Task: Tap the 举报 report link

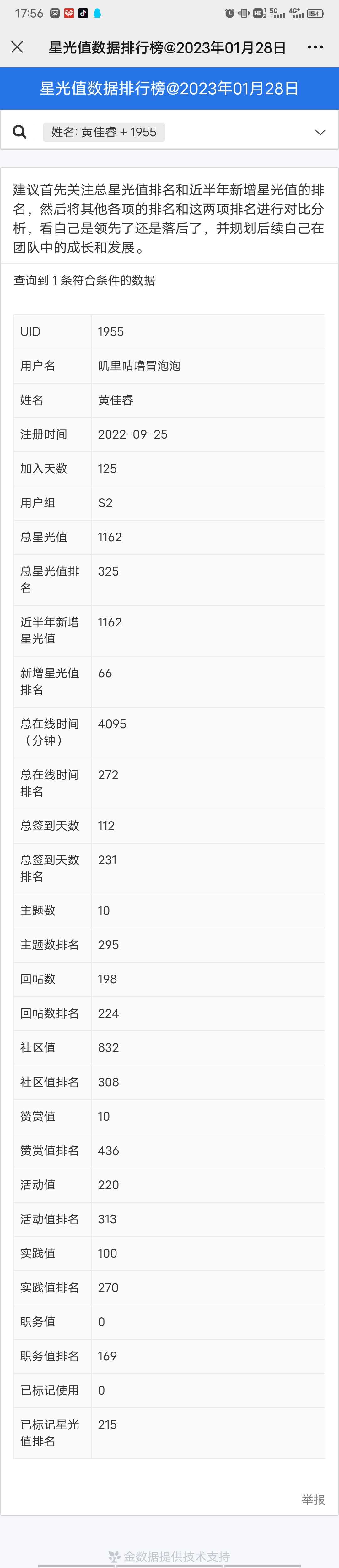Action: pos(313,1500)
